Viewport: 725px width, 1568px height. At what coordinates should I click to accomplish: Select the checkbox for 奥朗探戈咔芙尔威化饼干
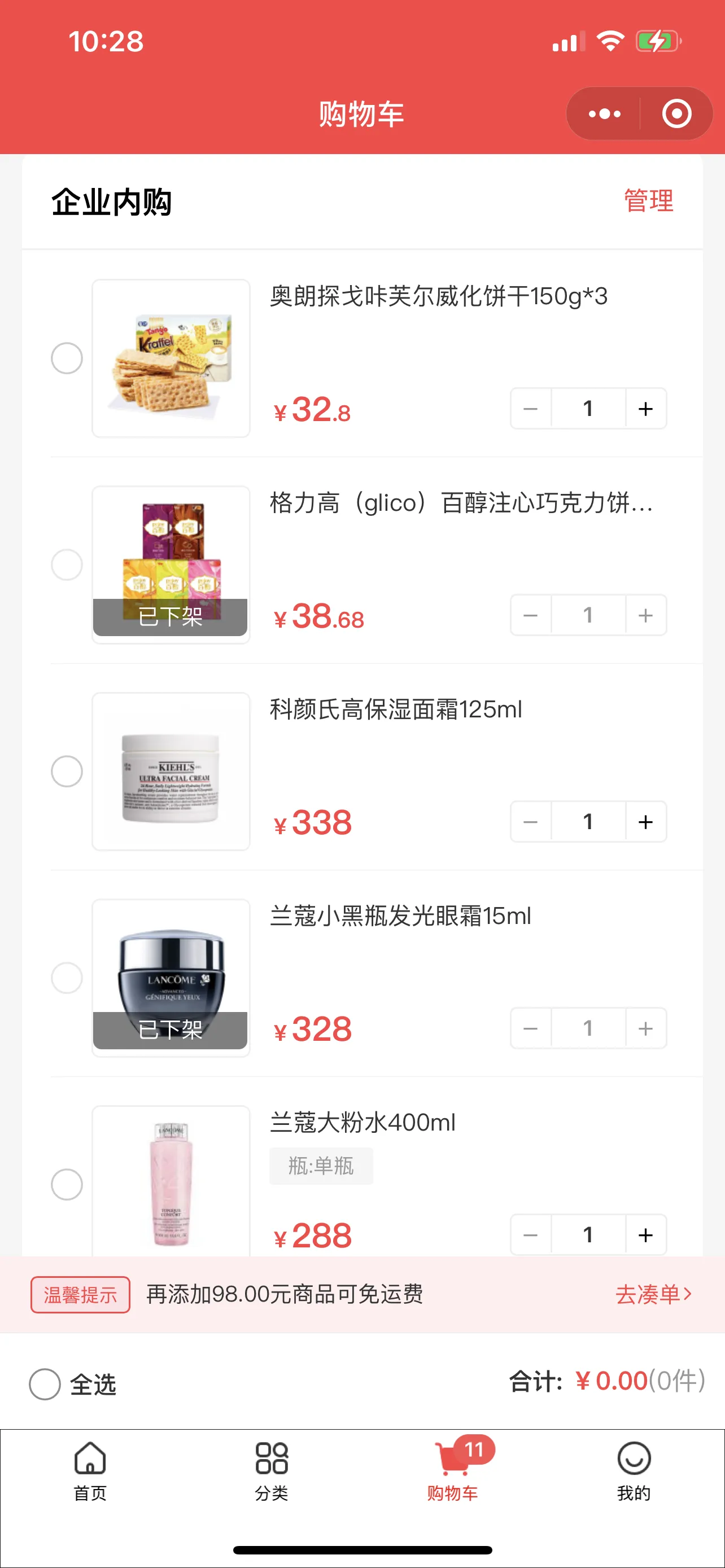pos(67,358)
